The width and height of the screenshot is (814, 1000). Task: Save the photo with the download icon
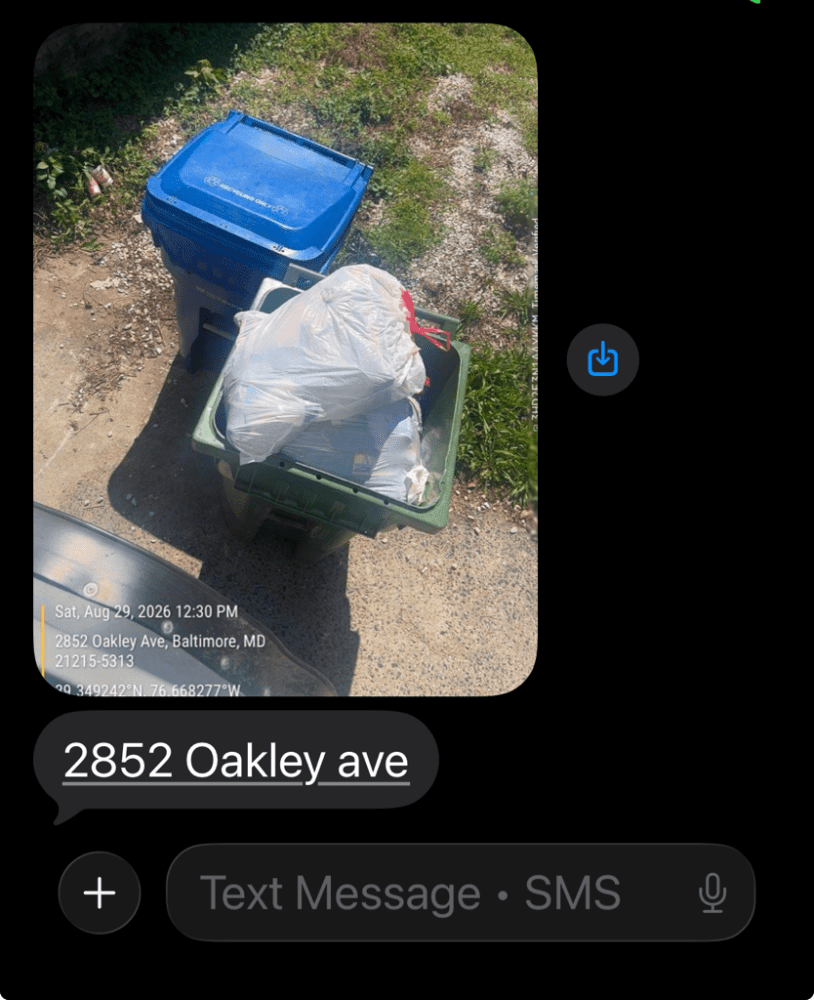pyautogui.click(x=603, y=360)
